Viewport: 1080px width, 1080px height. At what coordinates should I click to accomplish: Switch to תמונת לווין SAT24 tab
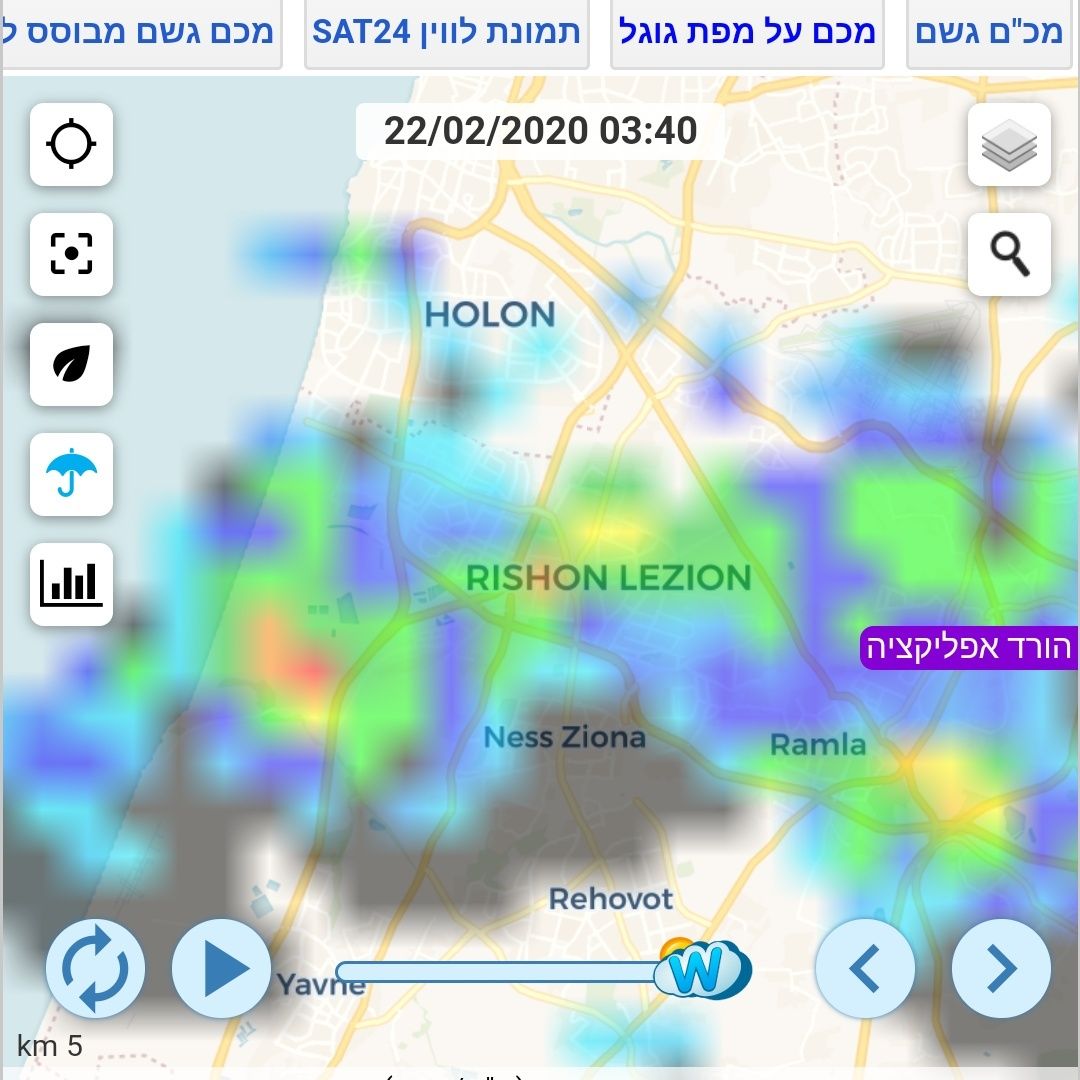(446, 32)
